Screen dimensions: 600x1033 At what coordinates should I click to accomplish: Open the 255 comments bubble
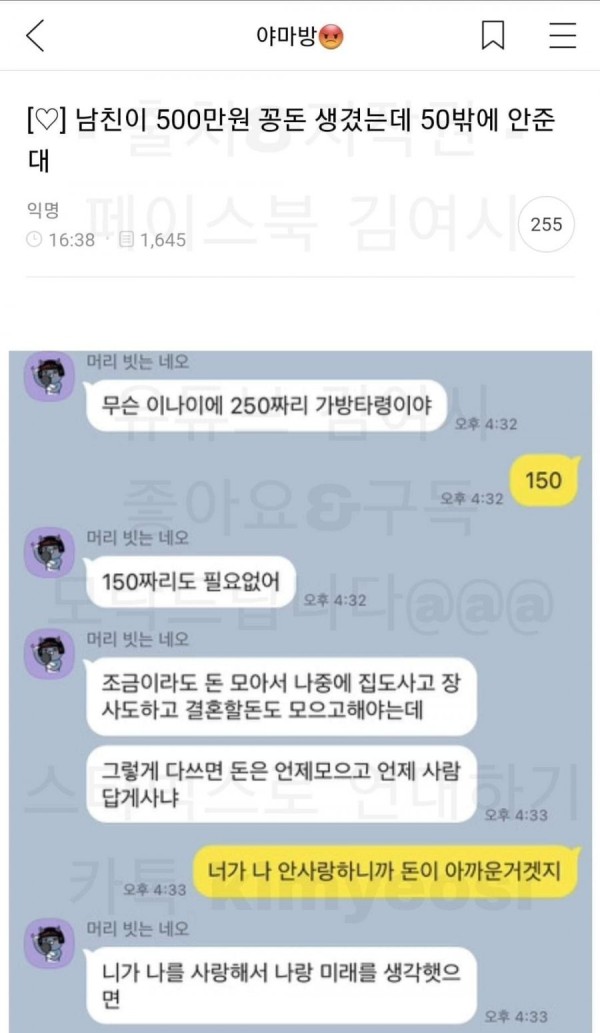546,225
